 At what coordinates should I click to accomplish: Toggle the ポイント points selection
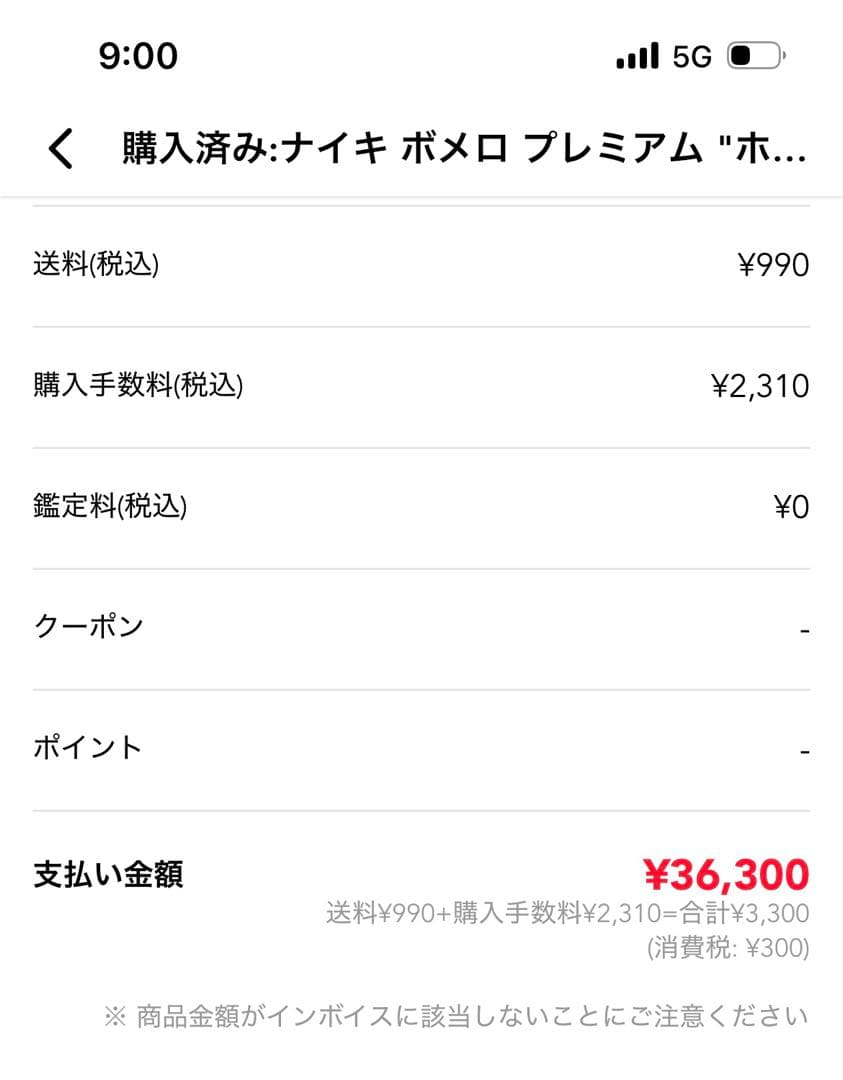coord(420,746)
